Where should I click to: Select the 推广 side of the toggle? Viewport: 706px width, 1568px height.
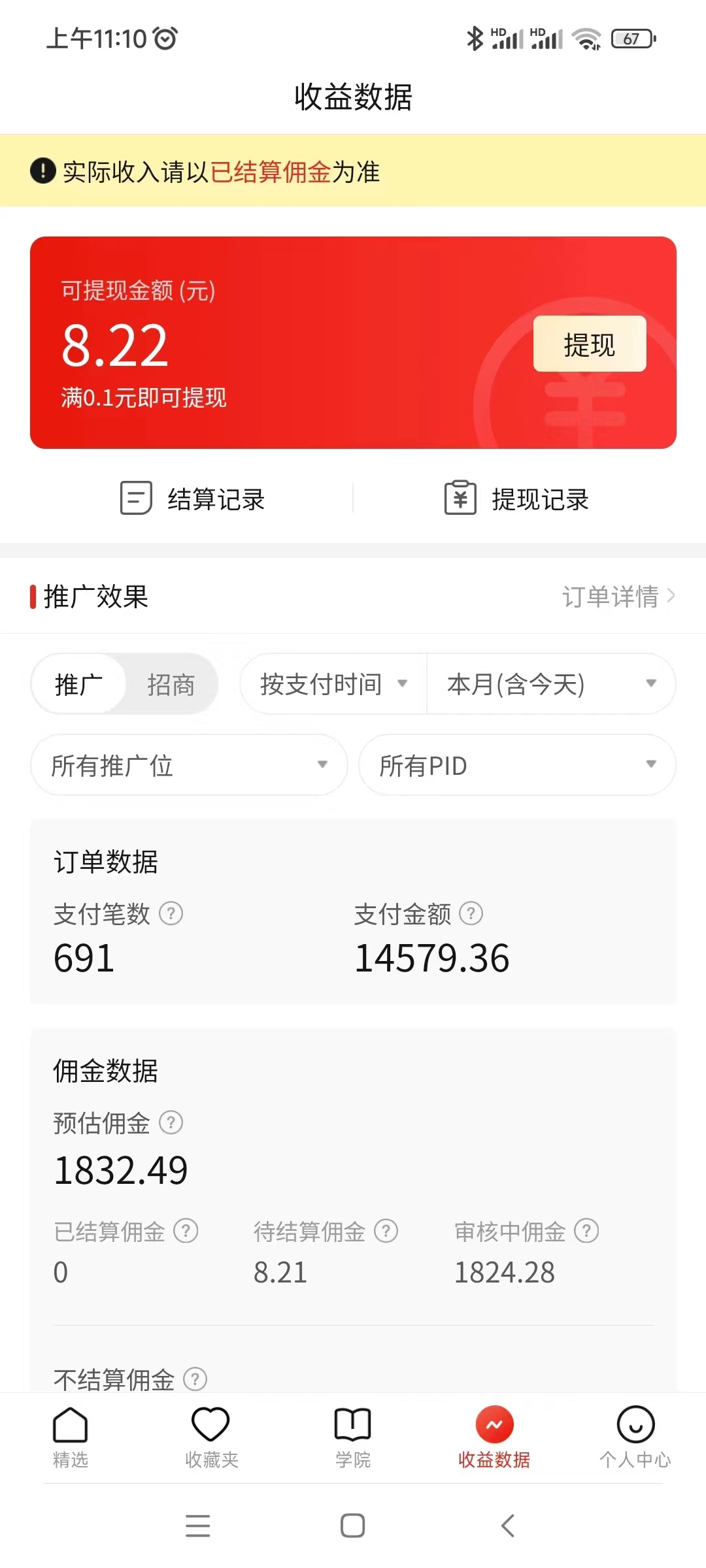[78, 684]
